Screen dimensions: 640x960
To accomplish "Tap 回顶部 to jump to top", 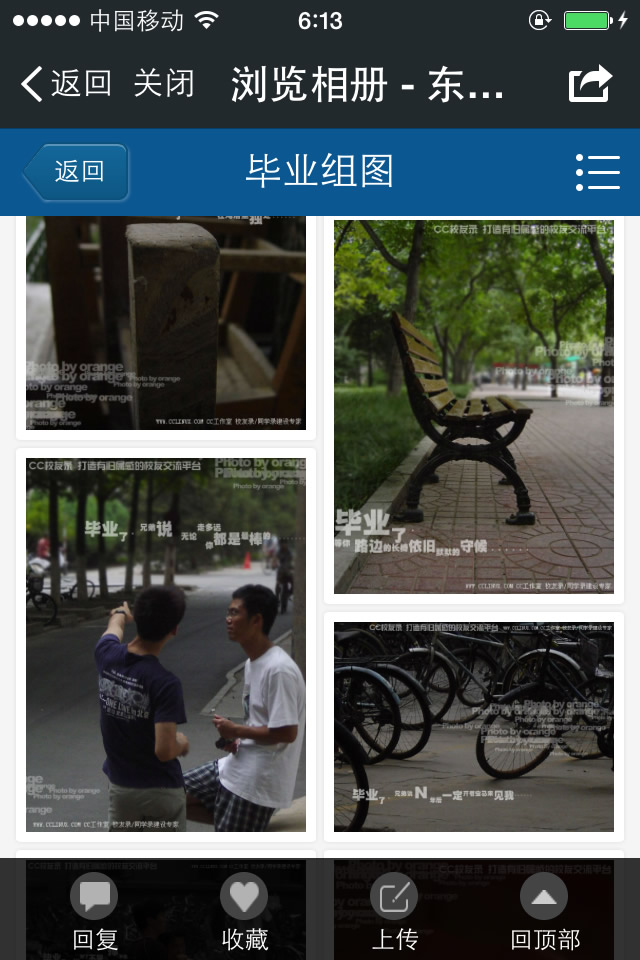I will pyautogui.click(x=544, y=912).
